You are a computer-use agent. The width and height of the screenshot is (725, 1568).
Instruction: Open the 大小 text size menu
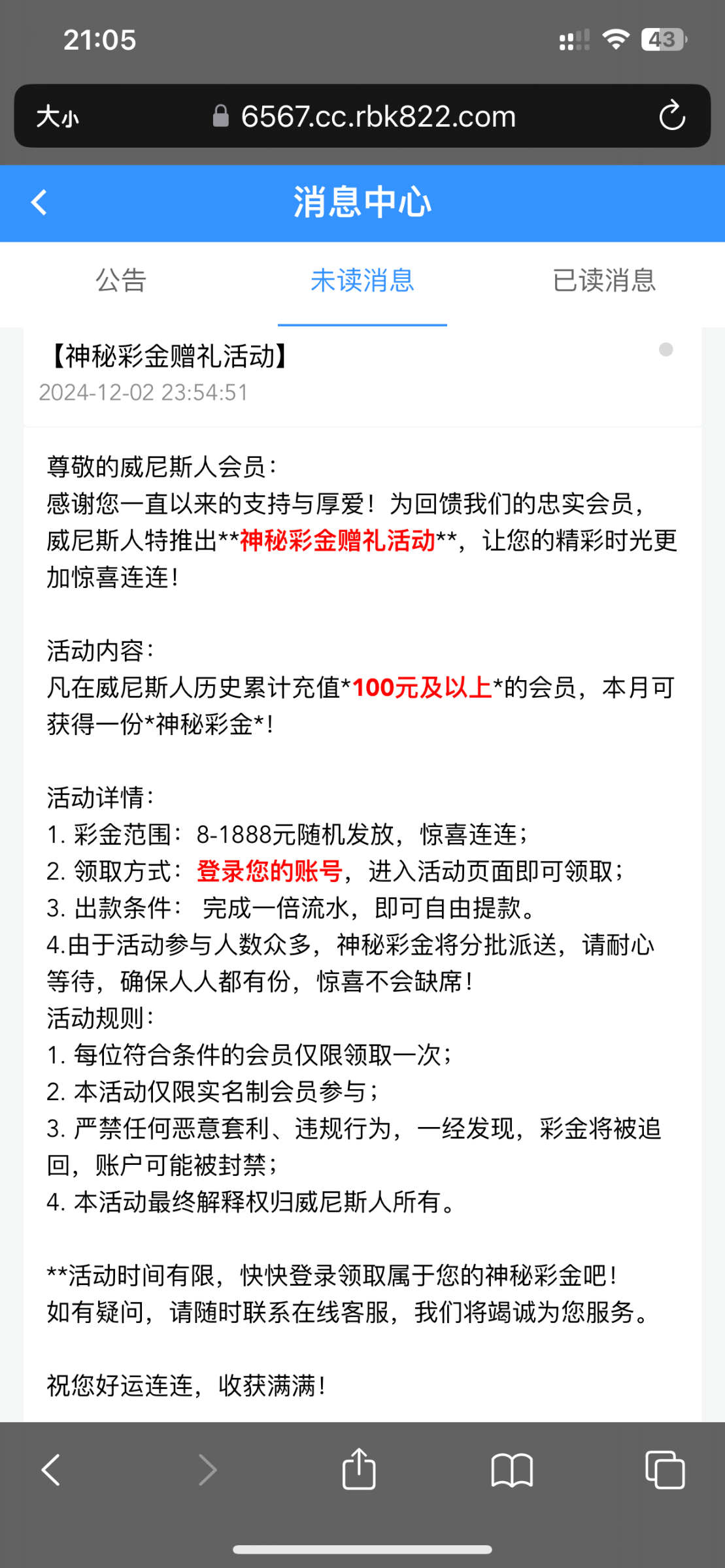58,117
